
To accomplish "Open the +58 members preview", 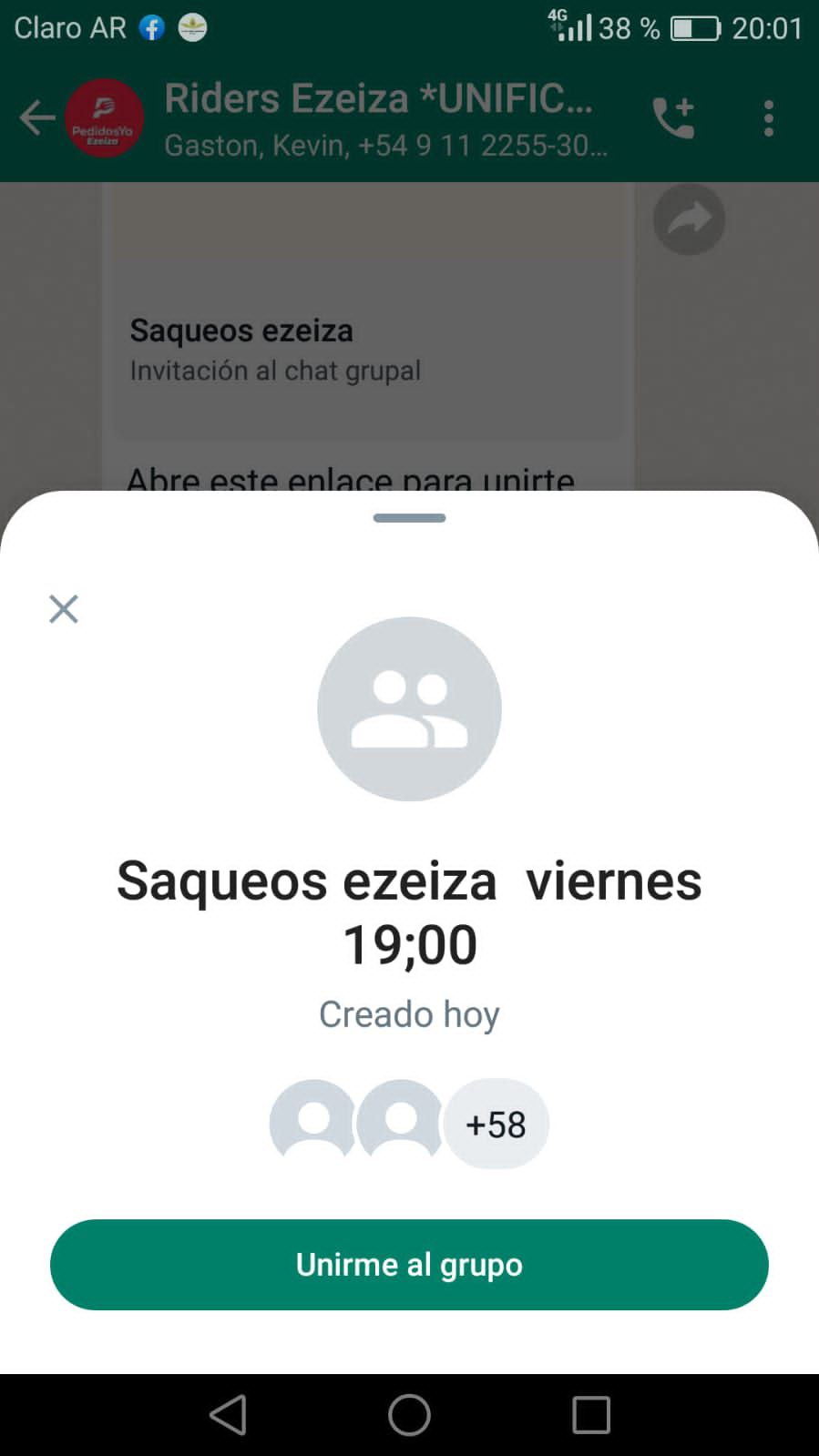I will [497, 1125].
